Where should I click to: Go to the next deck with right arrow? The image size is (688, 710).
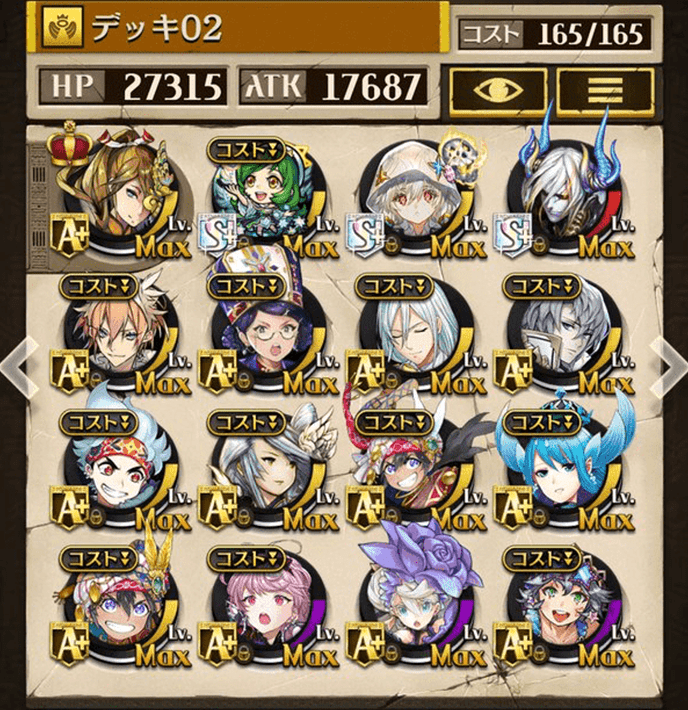[x=666, y=365]
